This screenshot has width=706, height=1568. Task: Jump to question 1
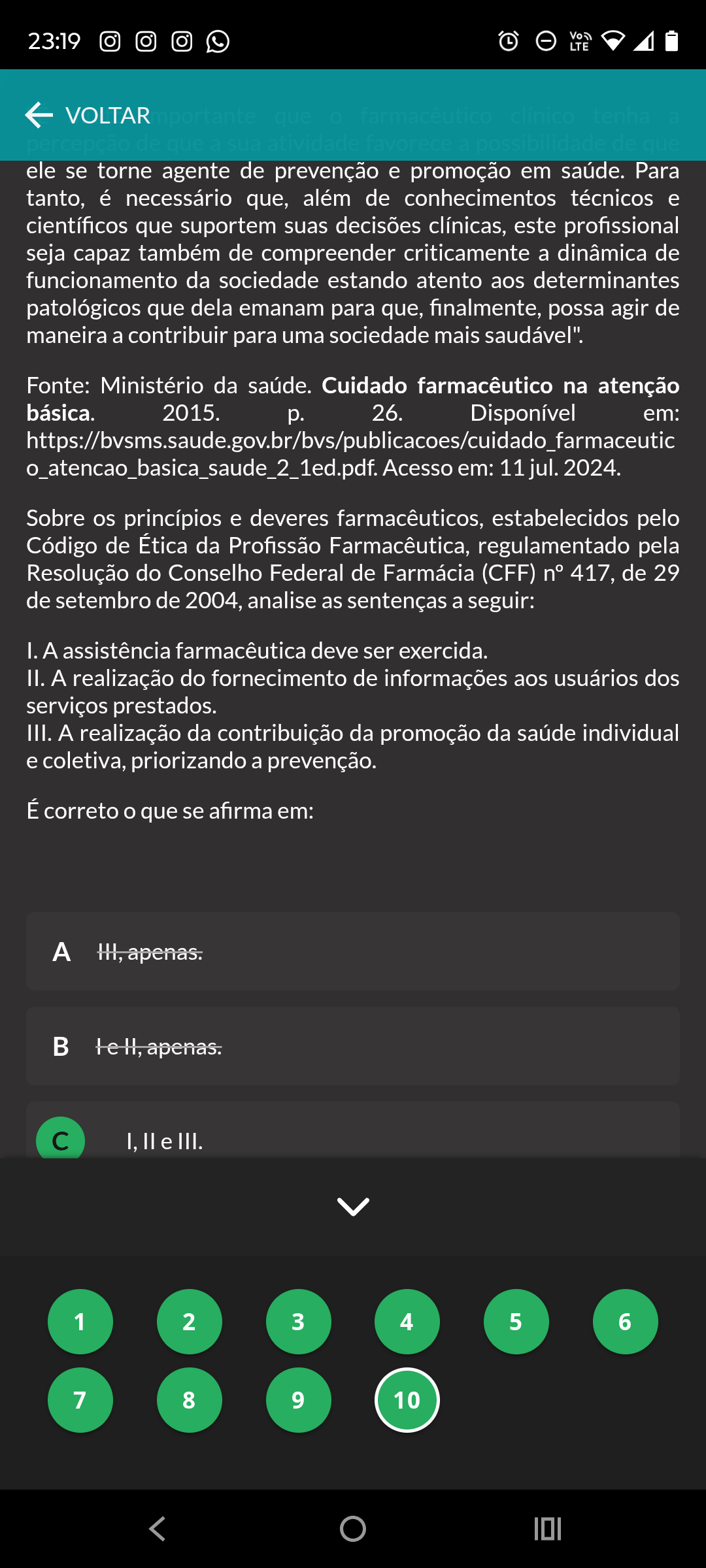click(80, 1322)
